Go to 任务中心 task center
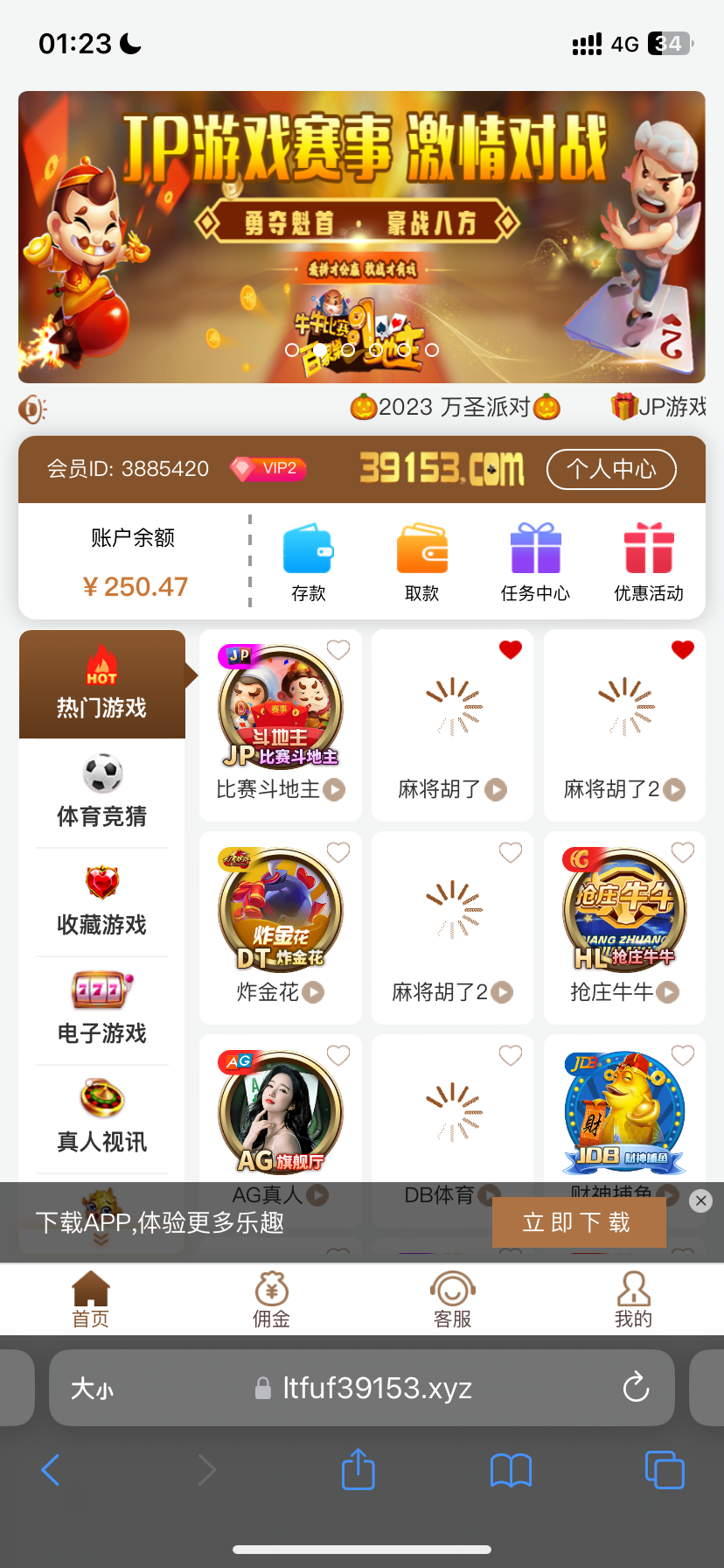Image resolution: width=724 pixels, height=1568 pixels. (535, 562)
